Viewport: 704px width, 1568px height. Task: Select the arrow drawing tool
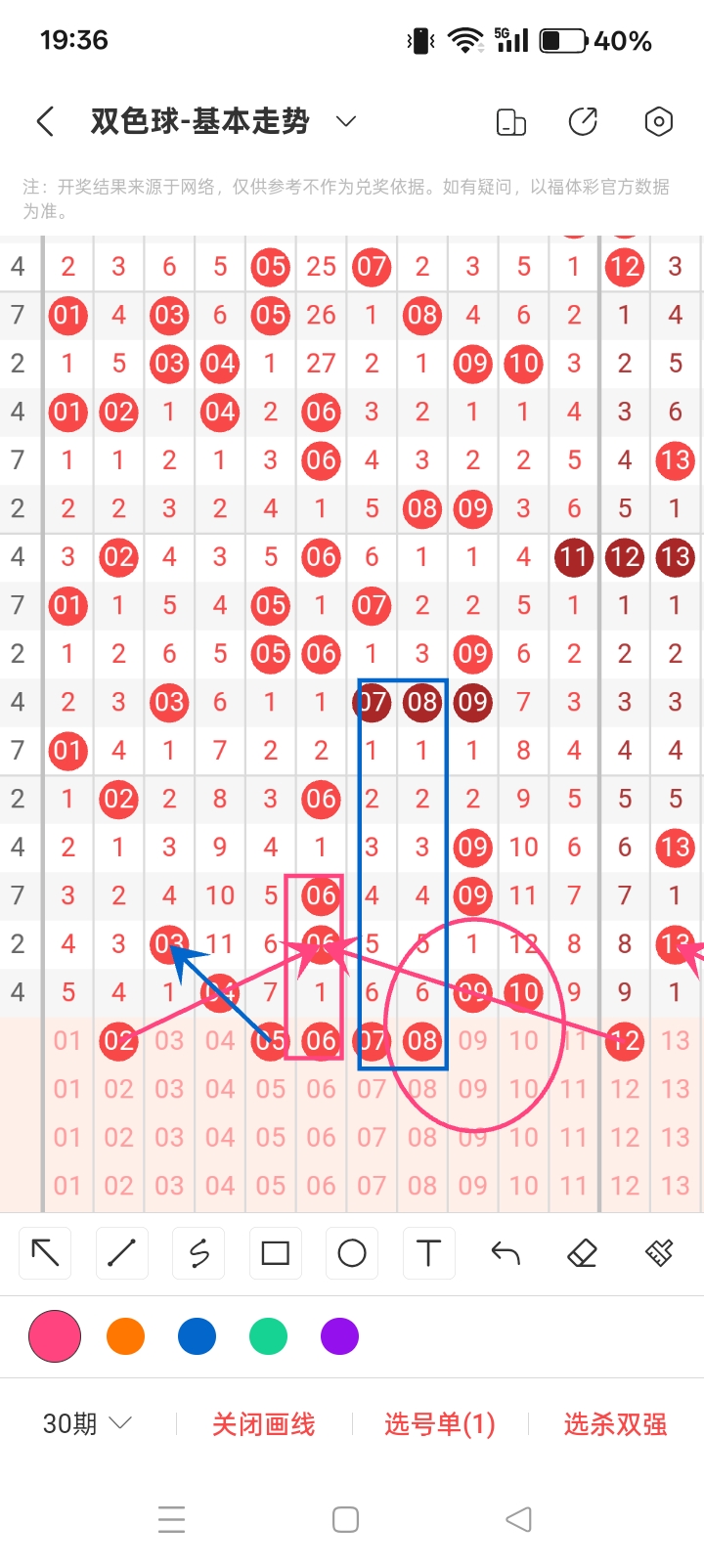point(45,1252)
